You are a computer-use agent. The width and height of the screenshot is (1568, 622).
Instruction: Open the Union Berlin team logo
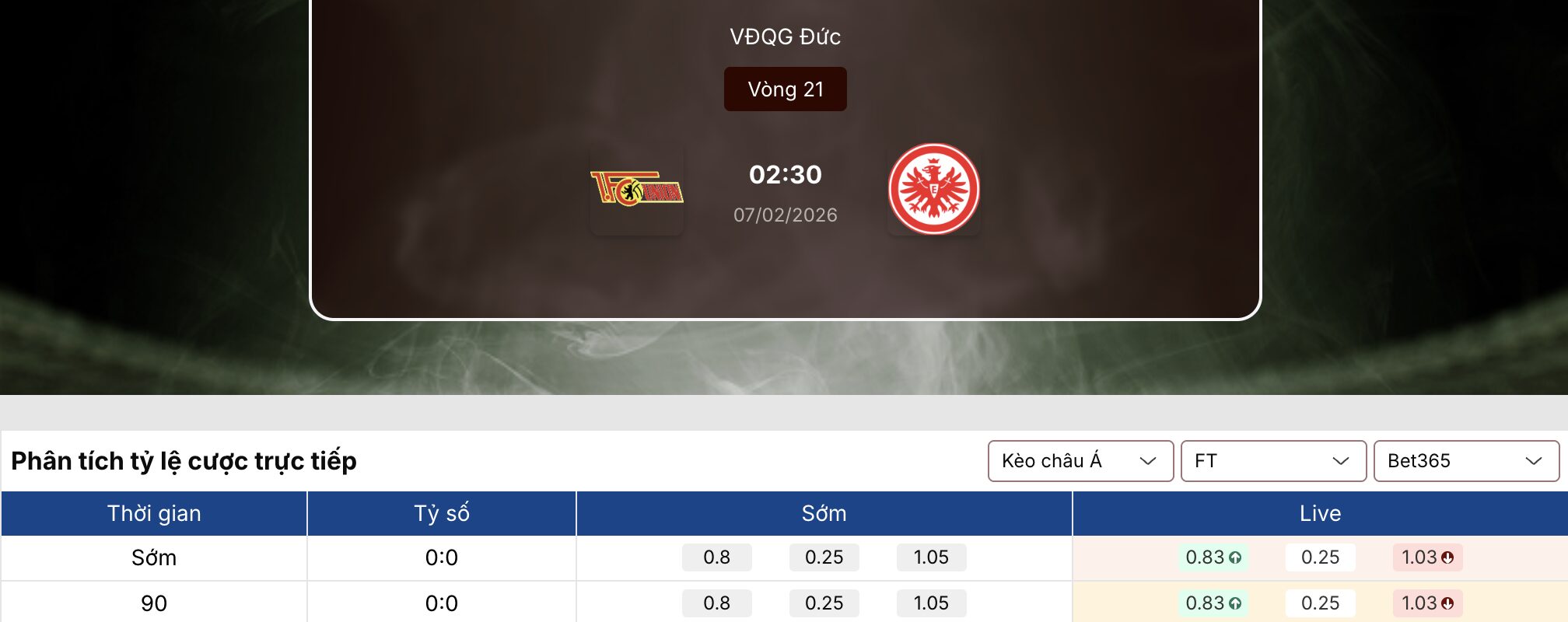(637, 189)
